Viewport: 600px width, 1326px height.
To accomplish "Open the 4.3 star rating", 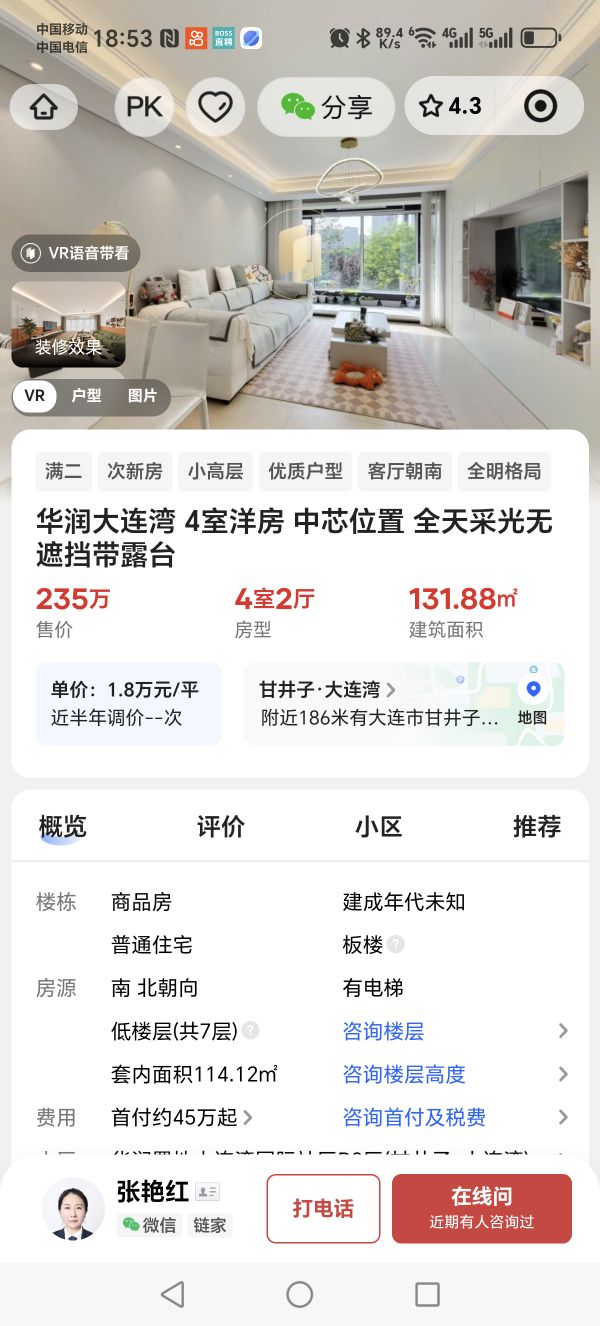I will pos(450,107).
